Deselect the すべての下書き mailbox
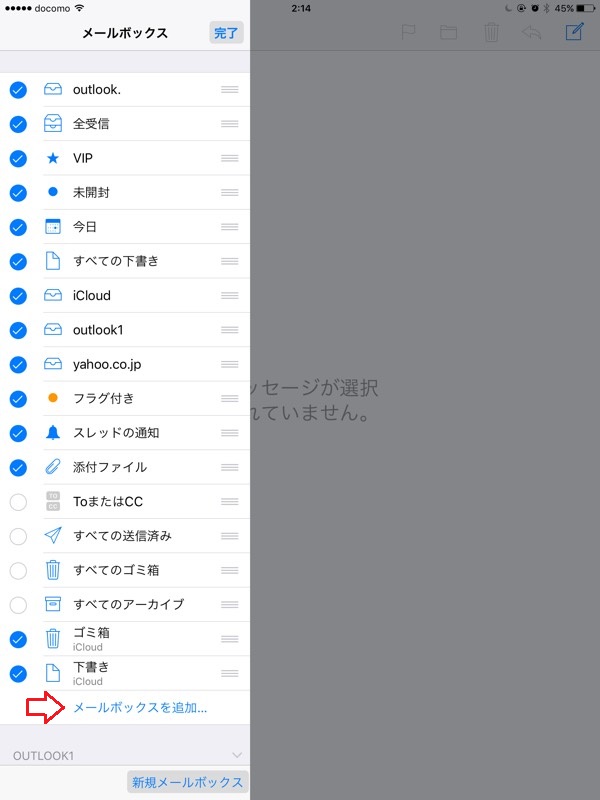Viewport: 600px width, 800px height. point(18,261)
